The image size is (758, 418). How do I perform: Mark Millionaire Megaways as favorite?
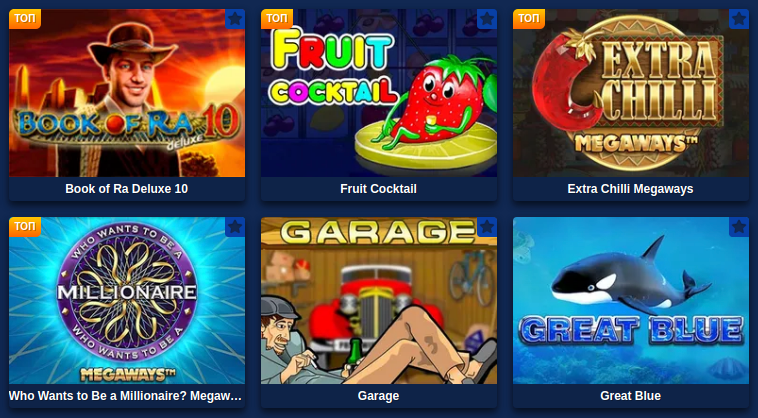point(234,227)
